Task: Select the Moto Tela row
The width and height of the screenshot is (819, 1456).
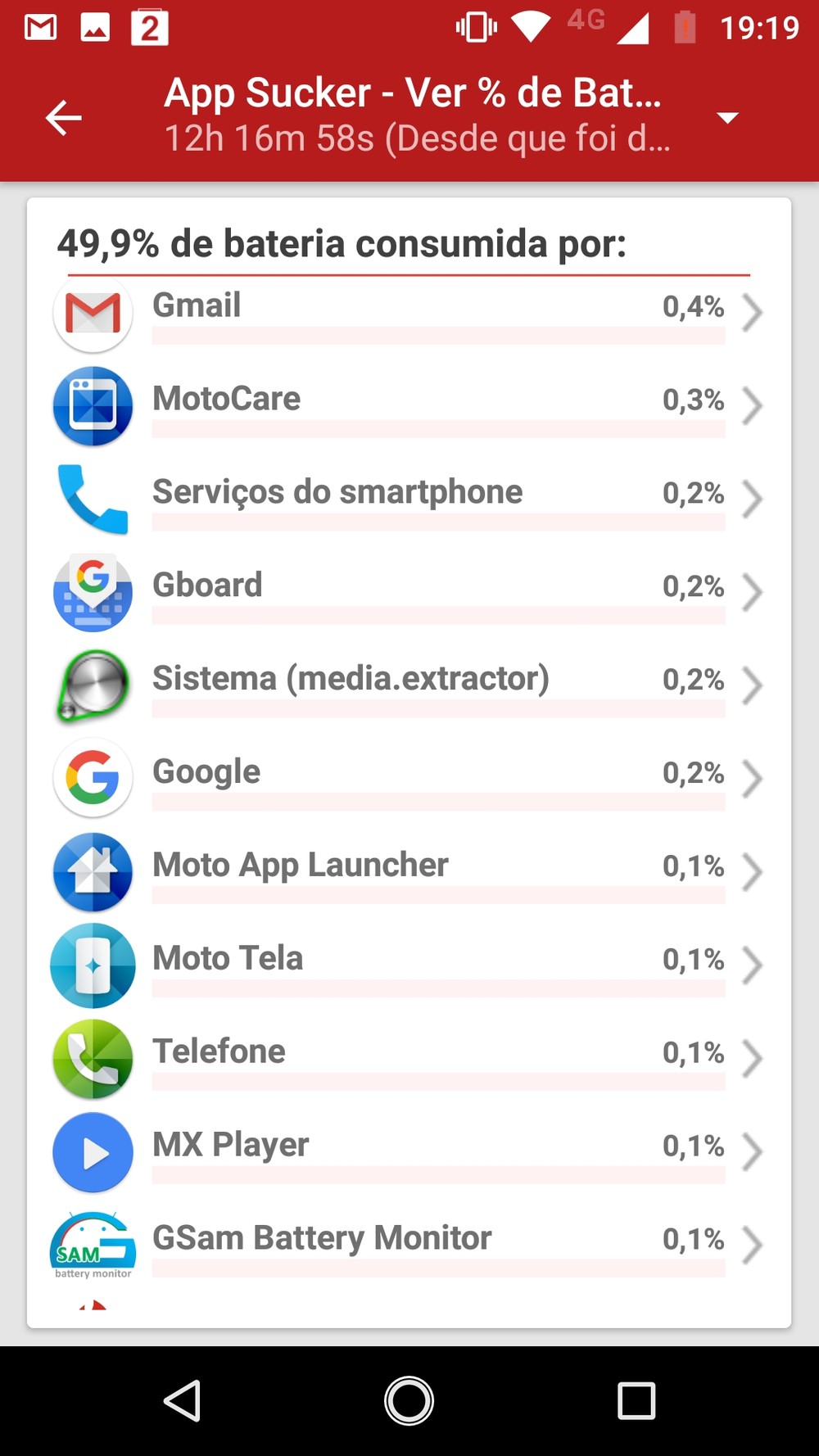Action: 409,966
